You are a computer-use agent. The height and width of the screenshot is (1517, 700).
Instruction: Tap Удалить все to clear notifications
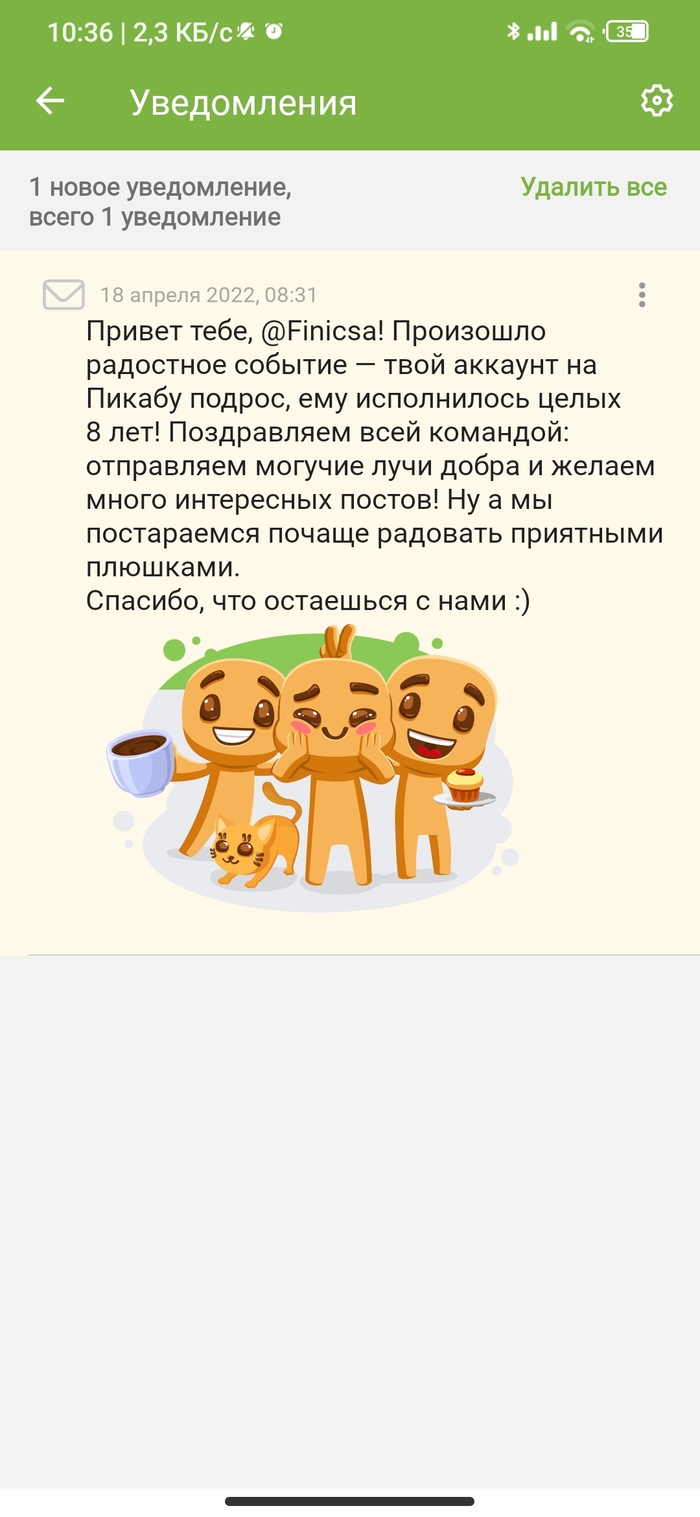click(593, 187)
